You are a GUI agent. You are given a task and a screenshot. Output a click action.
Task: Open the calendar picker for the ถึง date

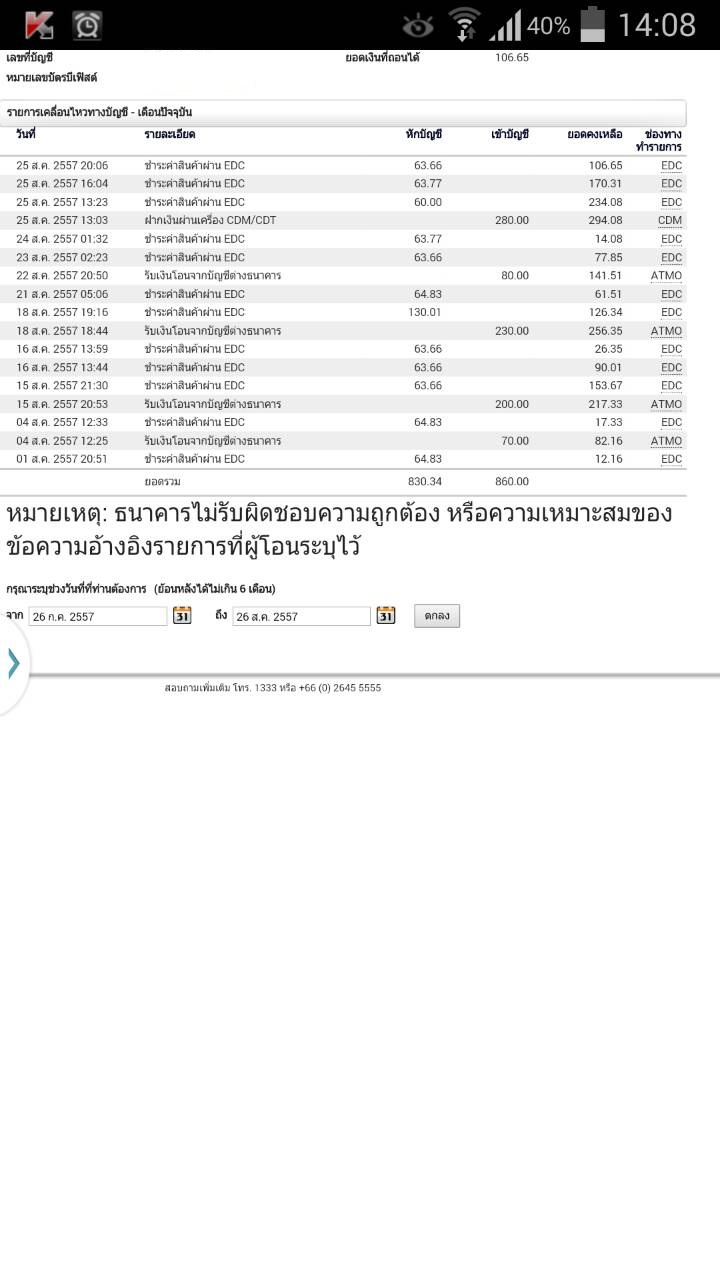(x=386, y=616)
